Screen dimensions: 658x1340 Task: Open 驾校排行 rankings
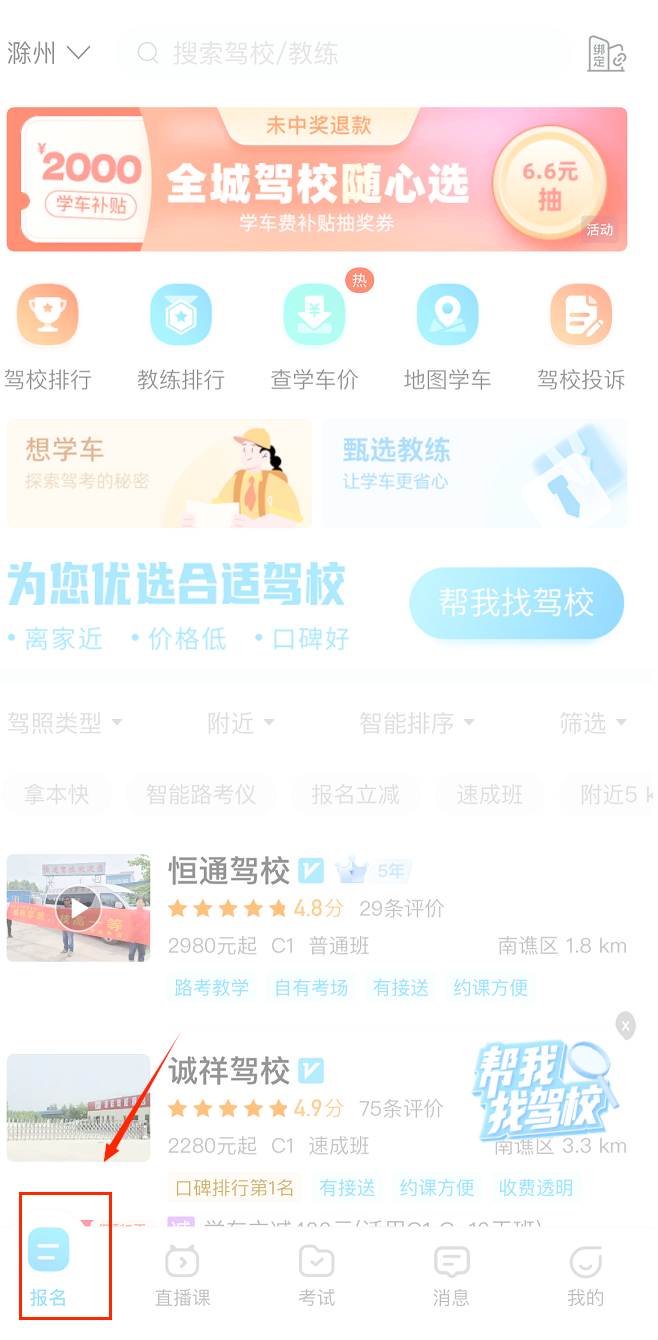pyautogui.click(x=47, y=337)
